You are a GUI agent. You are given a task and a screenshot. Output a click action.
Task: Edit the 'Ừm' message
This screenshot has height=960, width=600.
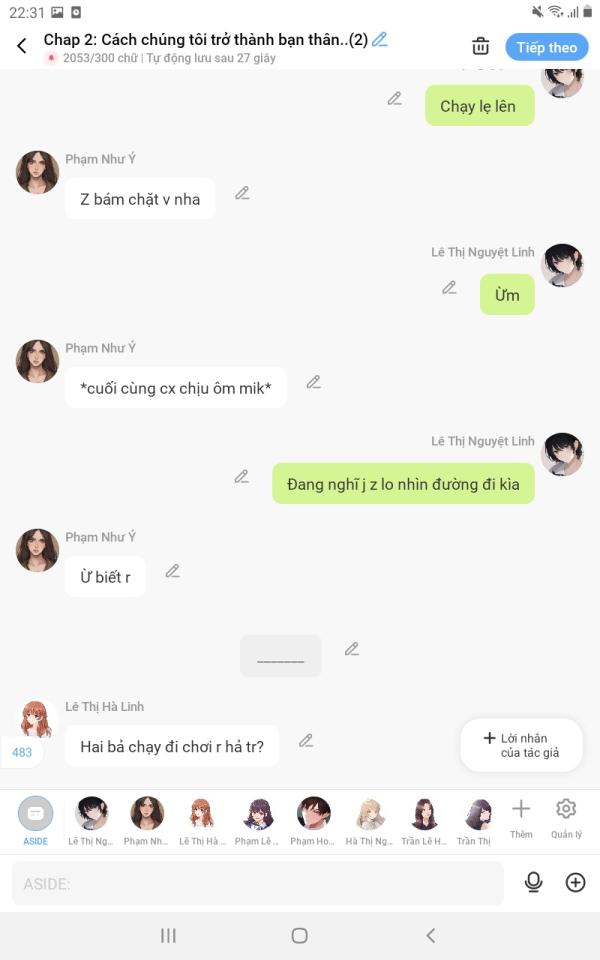(x=449, y=288)
